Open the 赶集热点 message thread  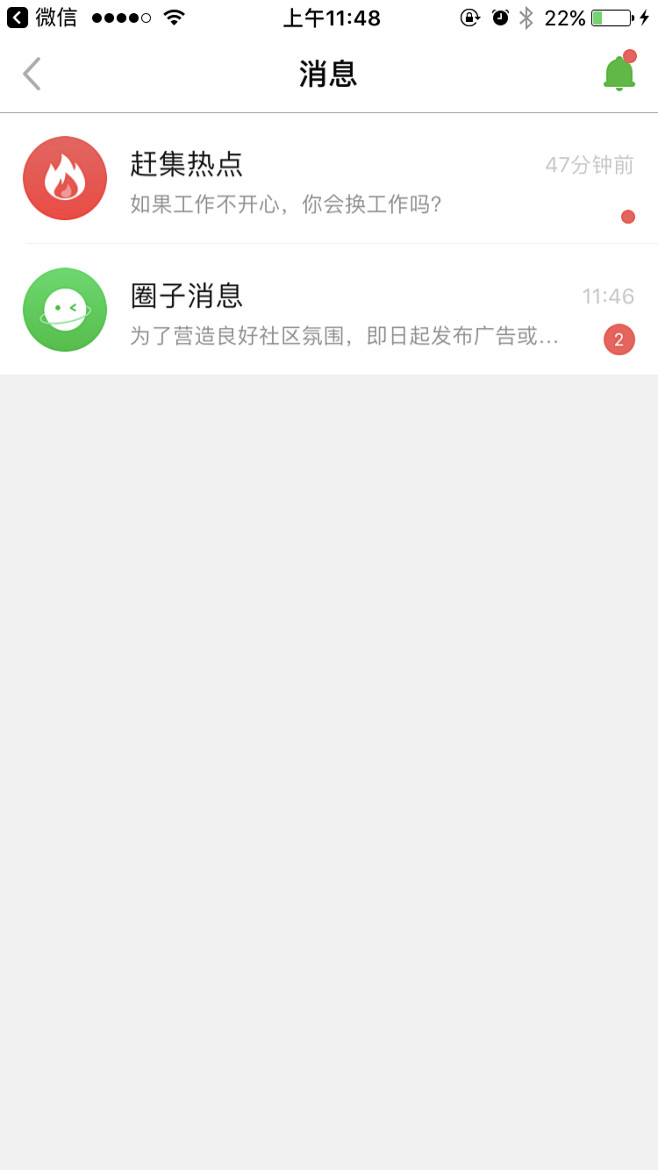[329, 178]
